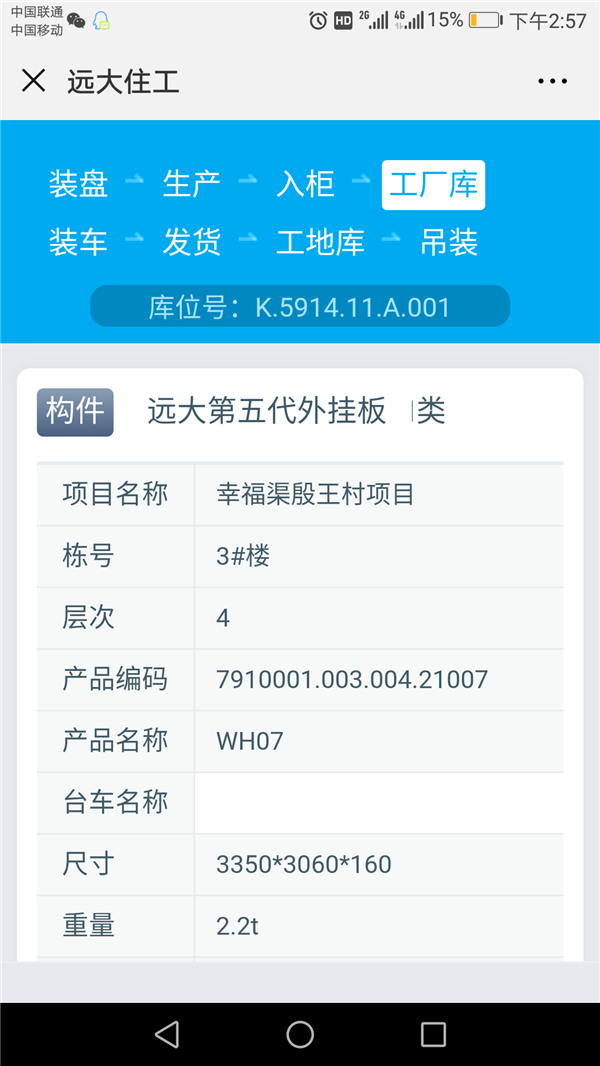Go back using system navigation
This screenshot has width=600, height=1066.
click(167, 1034)
